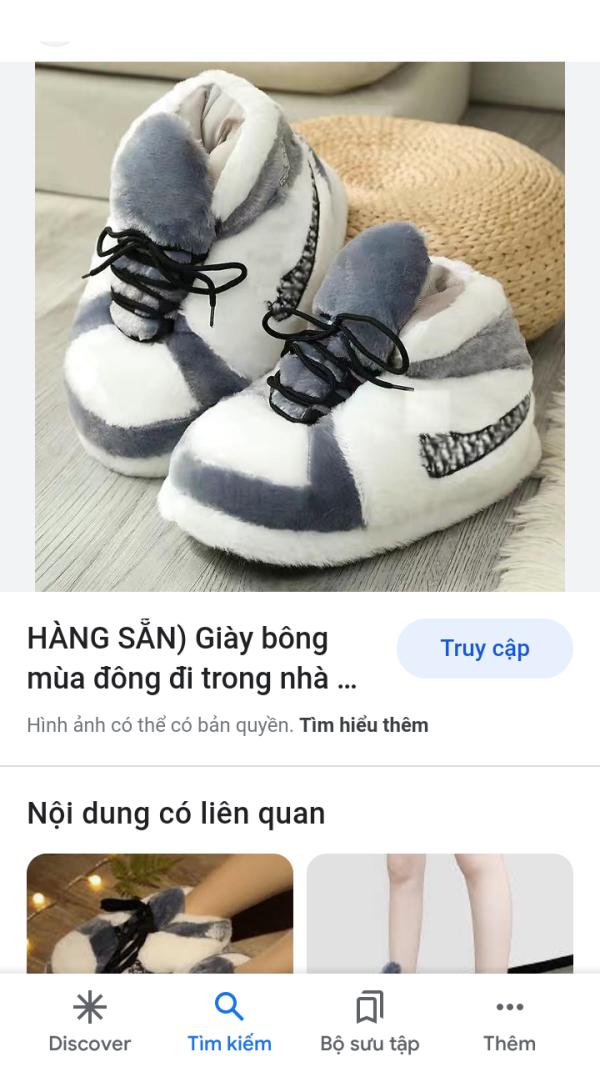The image size is (600, 1067).
Task: Go to the Bộ sưu tập tab
Action: pos(370,1021)
